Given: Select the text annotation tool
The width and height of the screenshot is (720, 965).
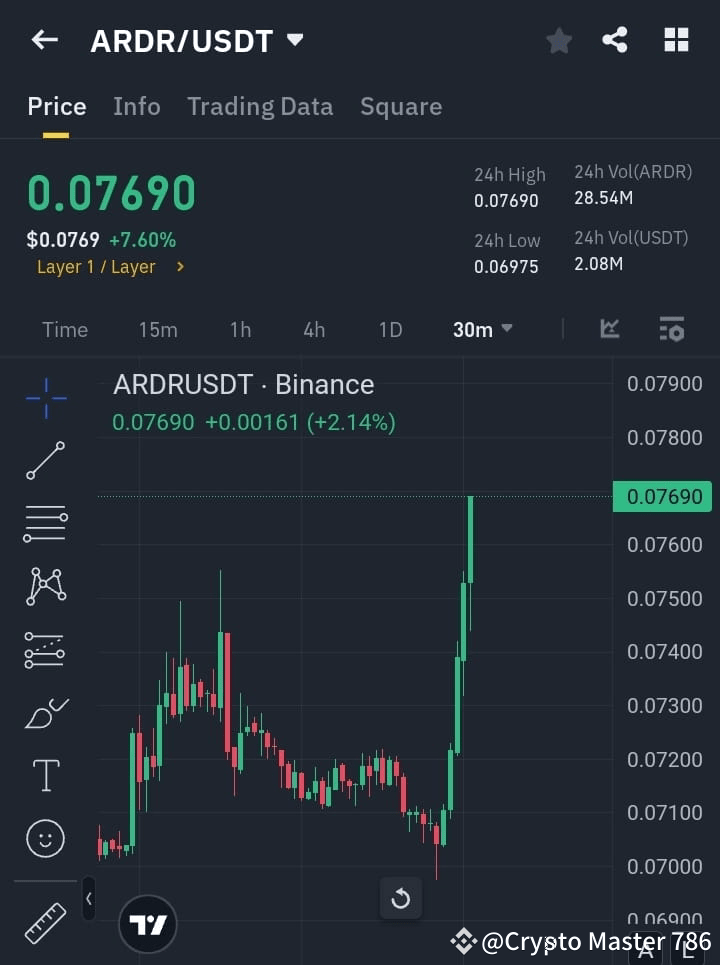Looking at the screenshot, I should pos(45,775).
